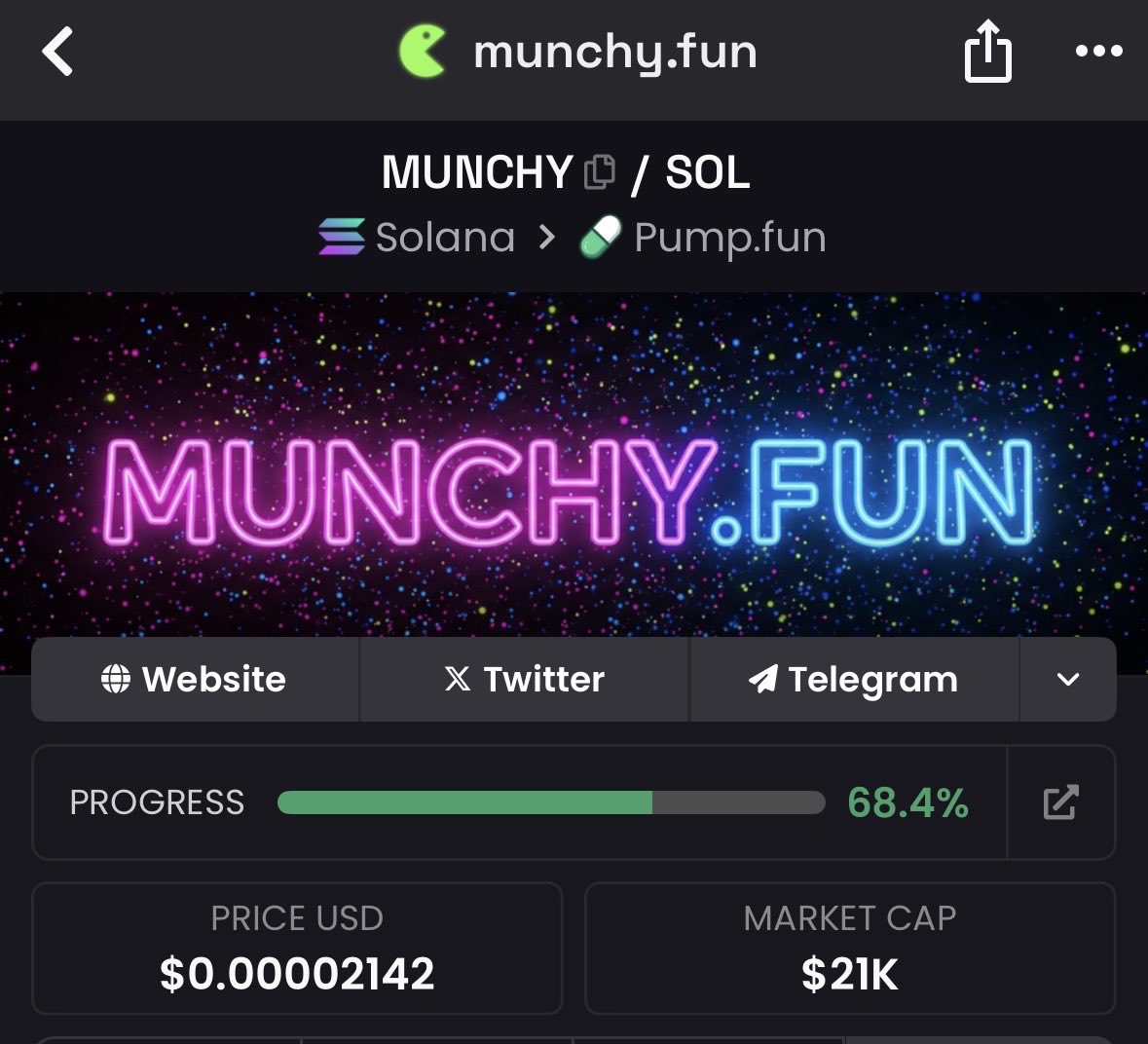
Task: Open bonding progress in external page
Action: (x=1060, y=802)
